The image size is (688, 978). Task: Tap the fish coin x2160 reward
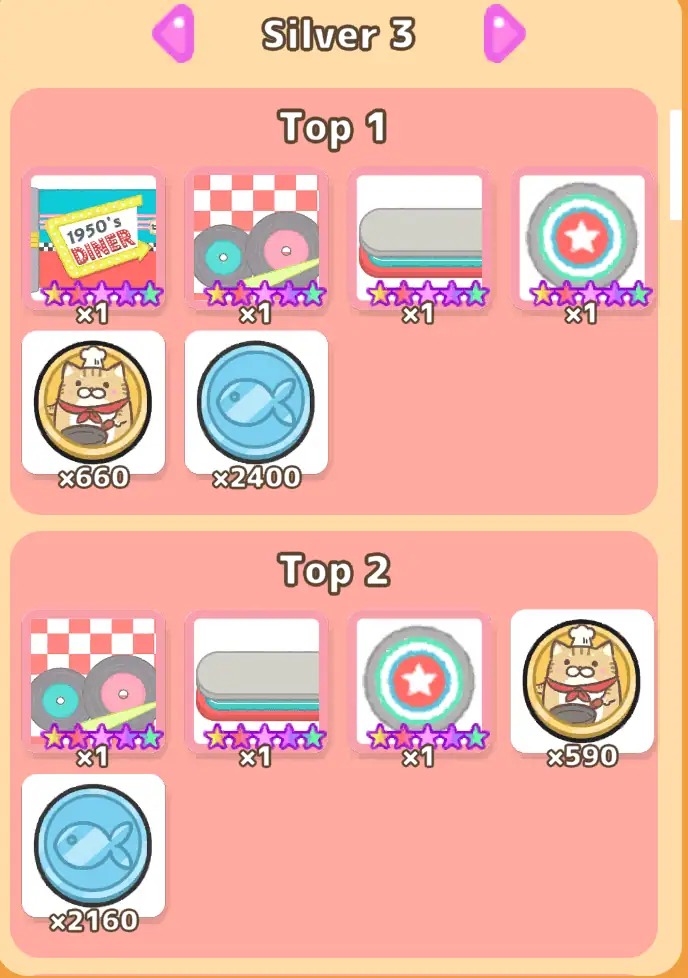[x=93, y=845]
